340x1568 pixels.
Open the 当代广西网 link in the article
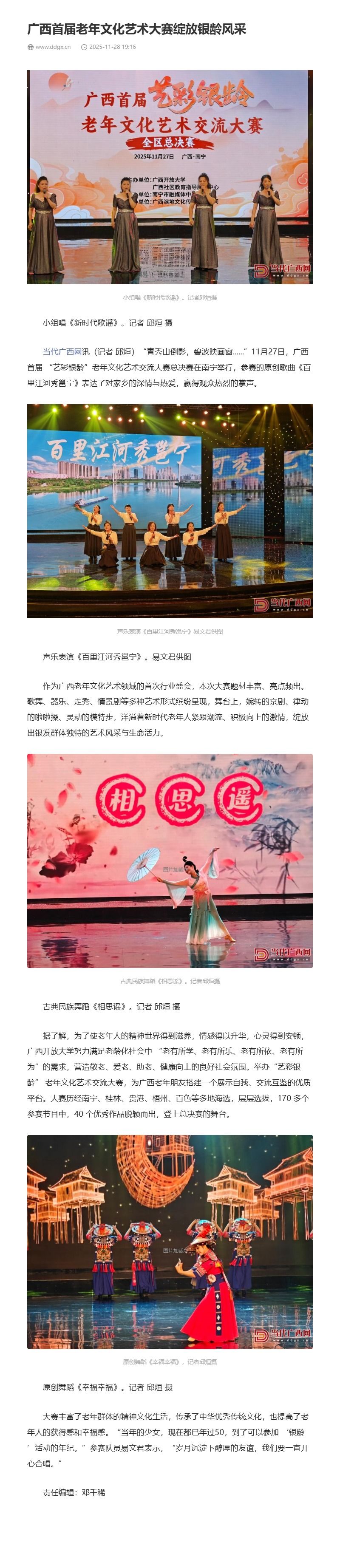tap(62, 351)
